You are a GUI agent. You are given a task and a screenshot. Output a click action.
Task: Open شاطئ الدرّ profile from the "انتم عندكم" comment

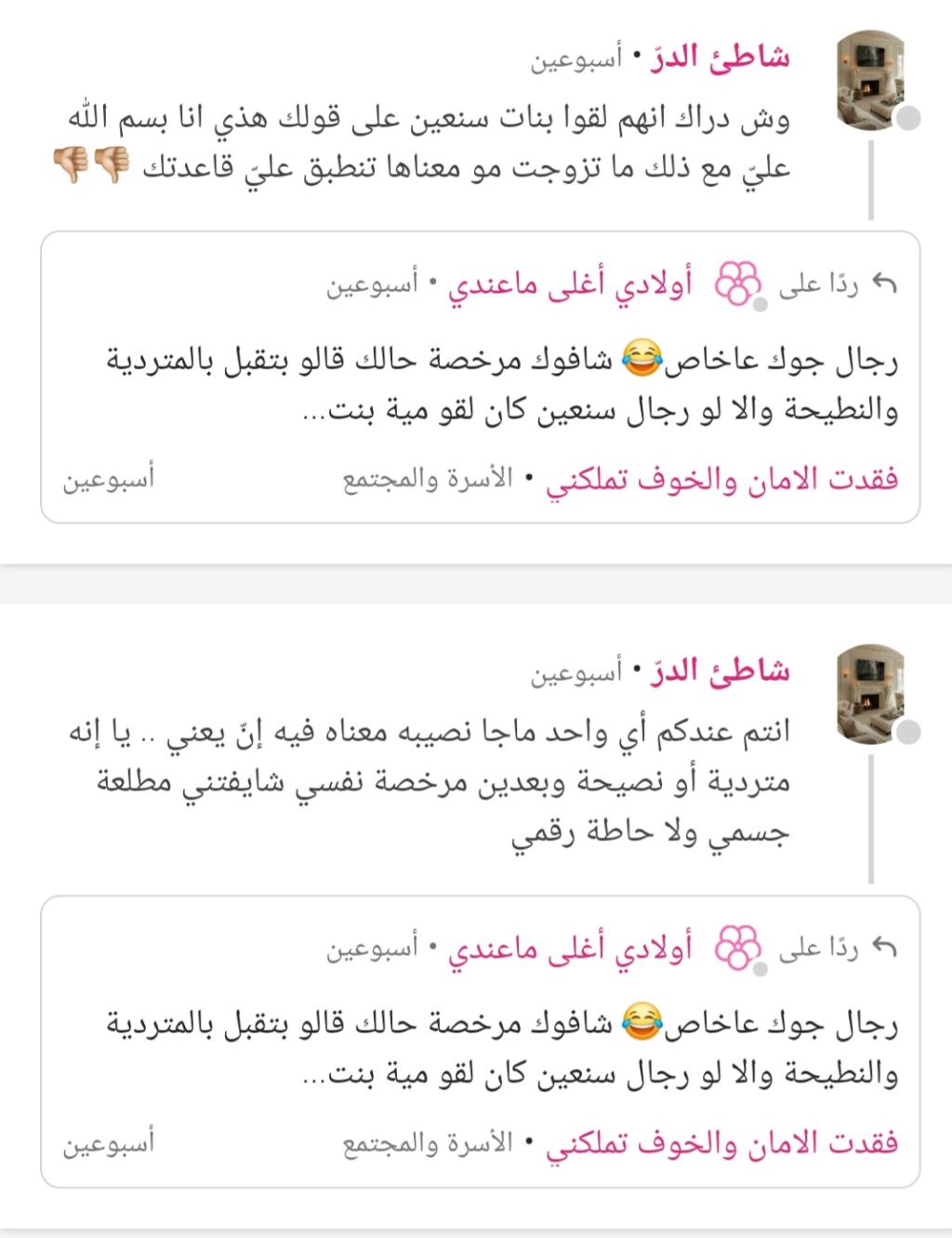[720, 671]
